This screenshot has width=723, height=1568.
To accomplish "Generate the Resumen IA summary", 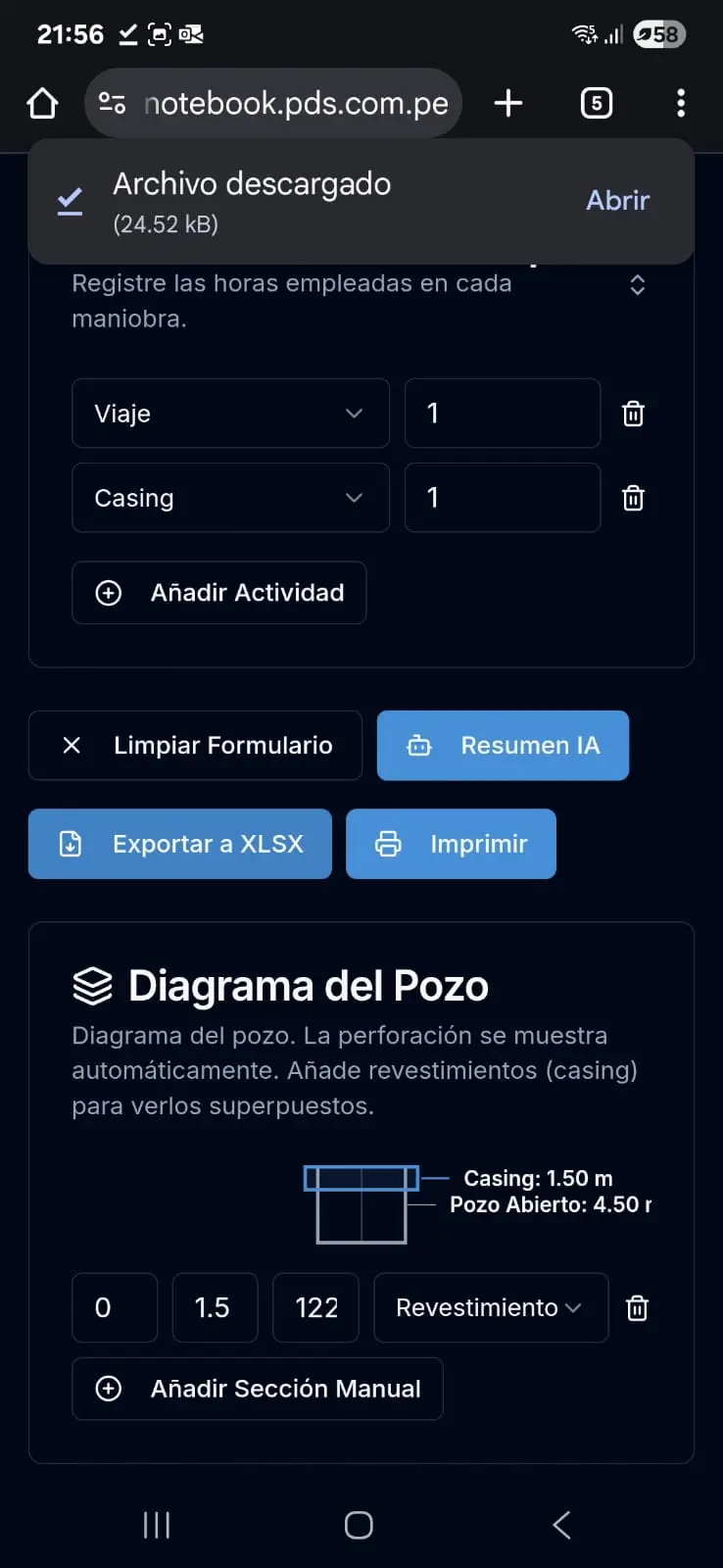I will coord(503,746).
